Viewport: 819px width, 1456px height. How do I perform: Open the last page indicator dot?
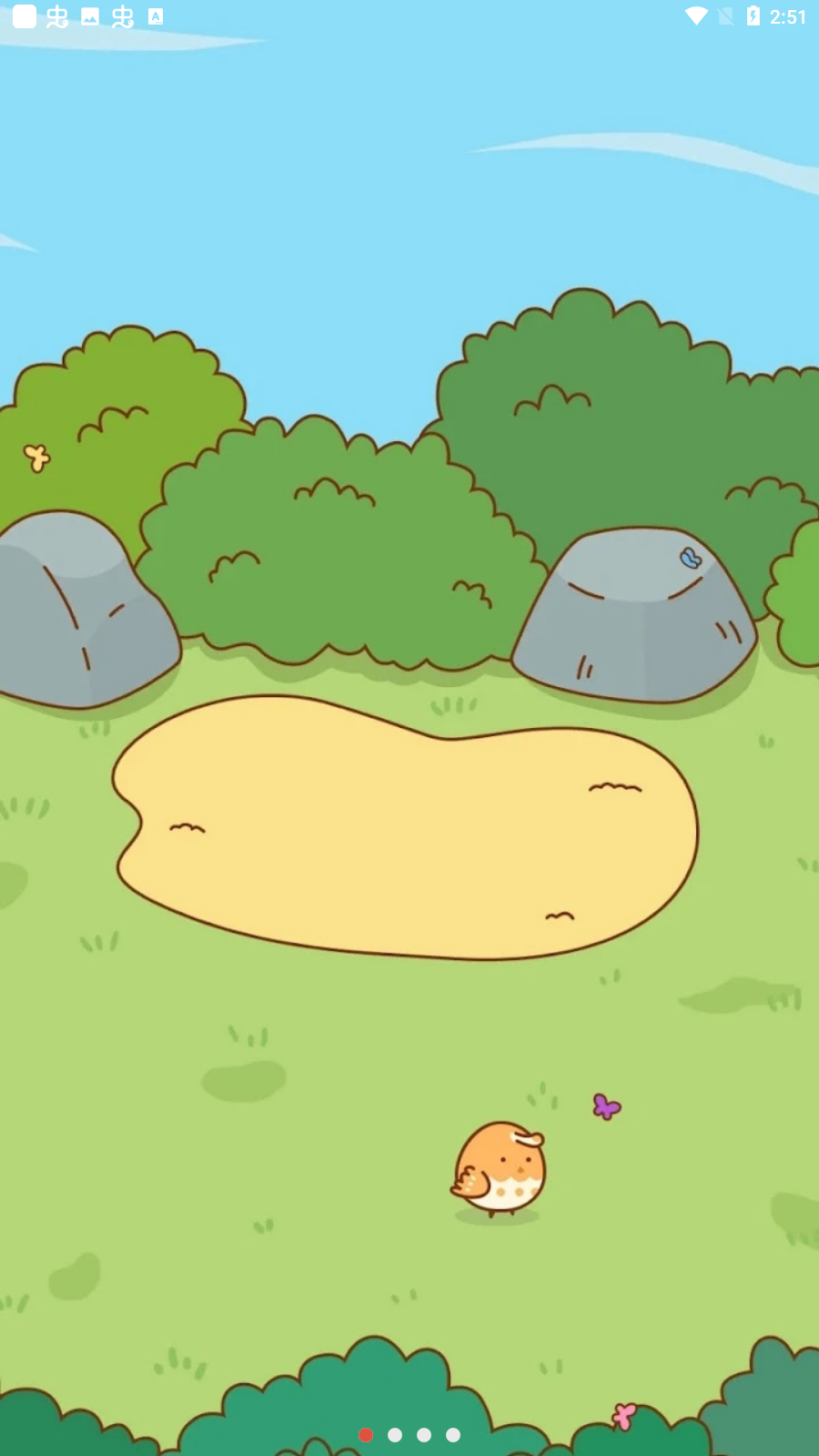click(x=453, y=1435)
